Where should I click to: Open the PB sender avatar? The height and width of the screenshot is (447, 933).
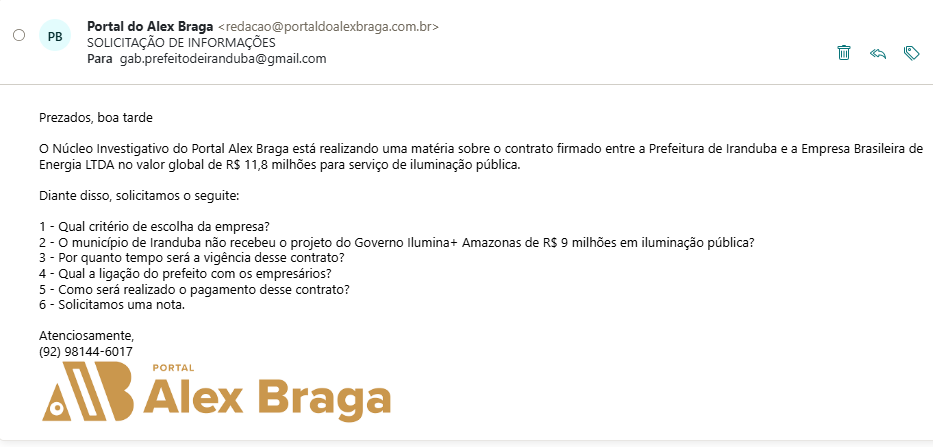pos(55,37)
